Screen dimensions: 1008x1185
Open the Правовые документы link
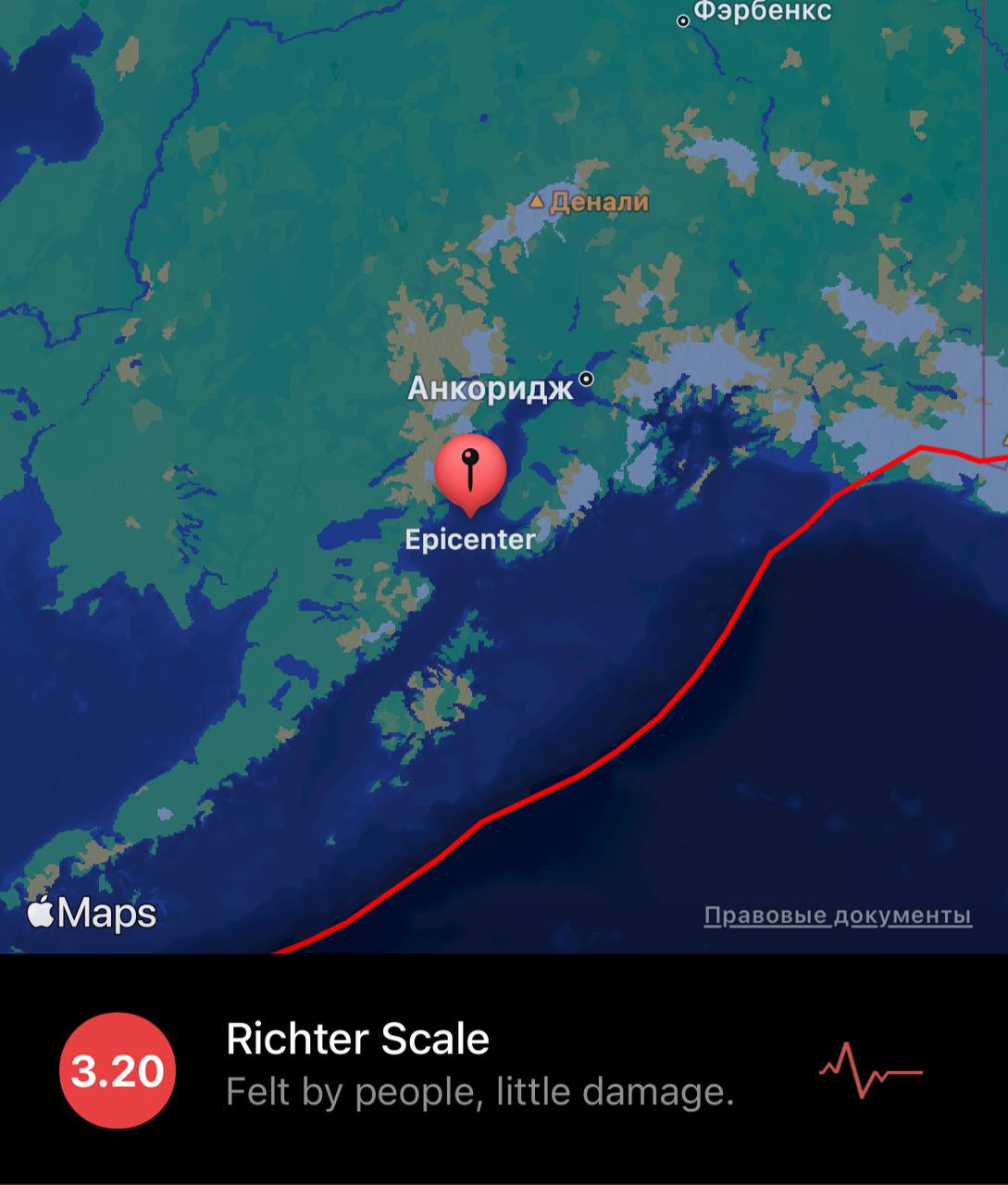point(837,916)
